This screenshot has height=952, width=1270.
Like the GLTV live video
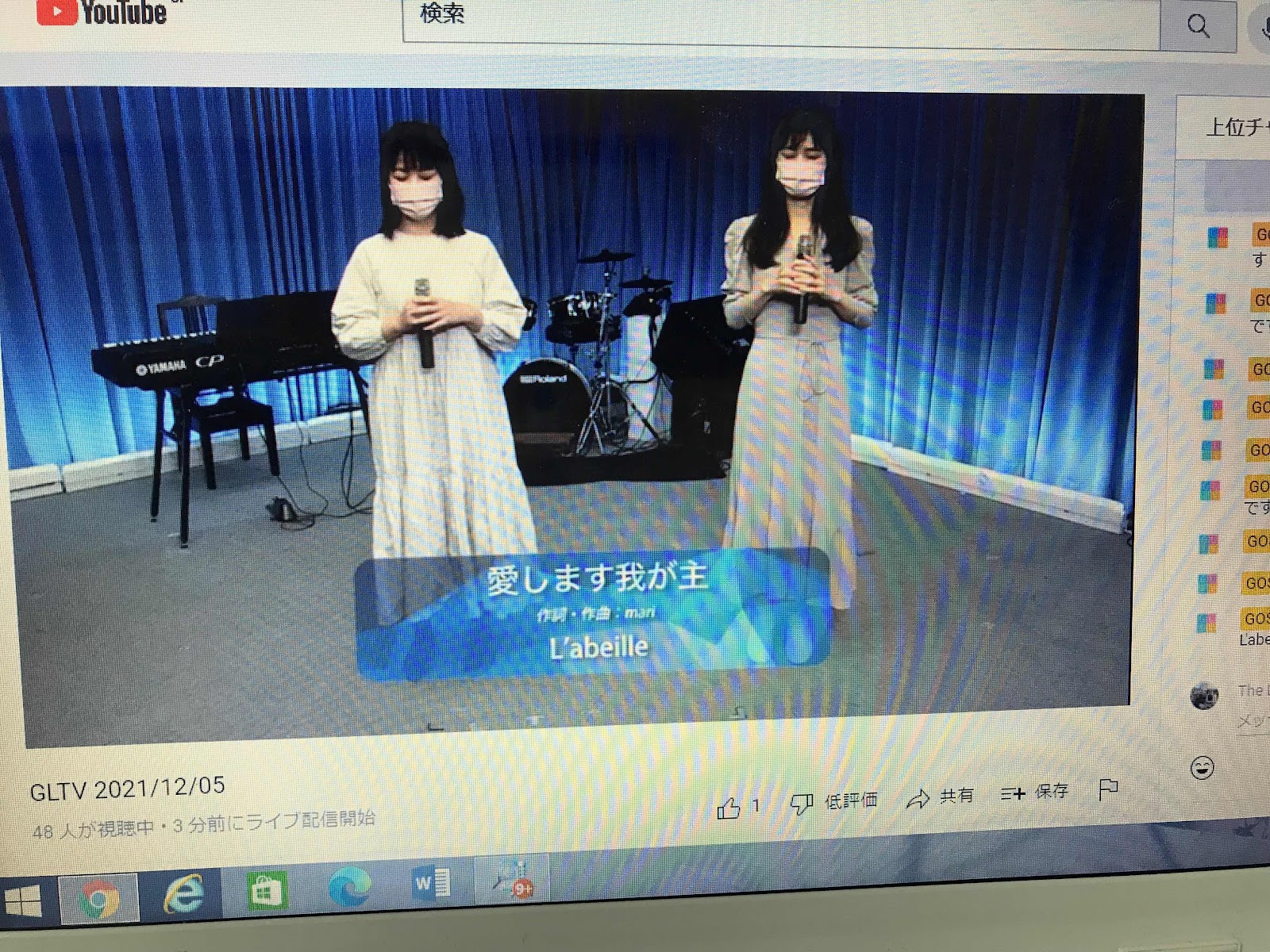(729, 808)
